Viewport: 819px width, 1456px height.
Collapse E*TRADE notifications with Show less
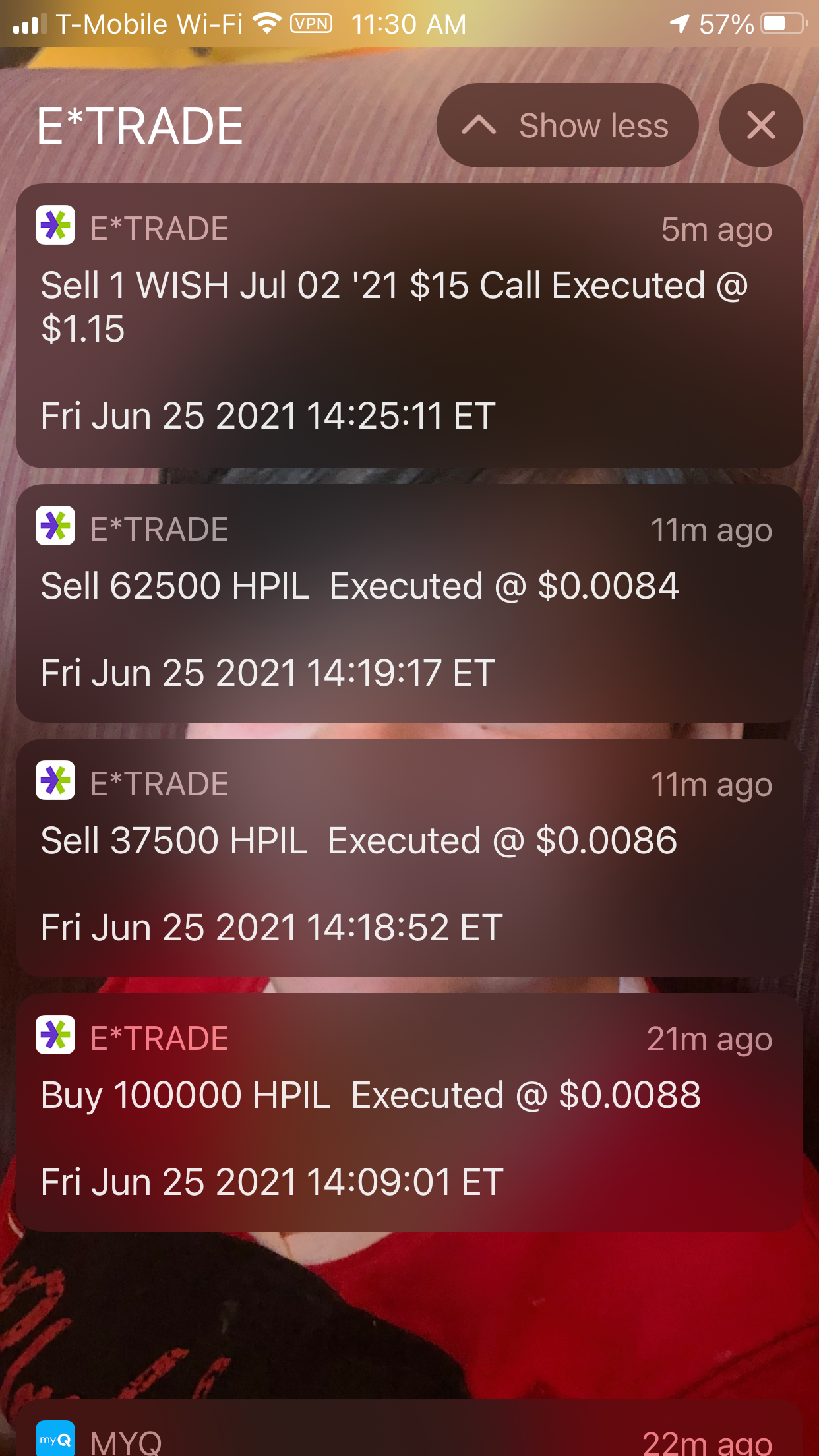(x=567, y=125)
